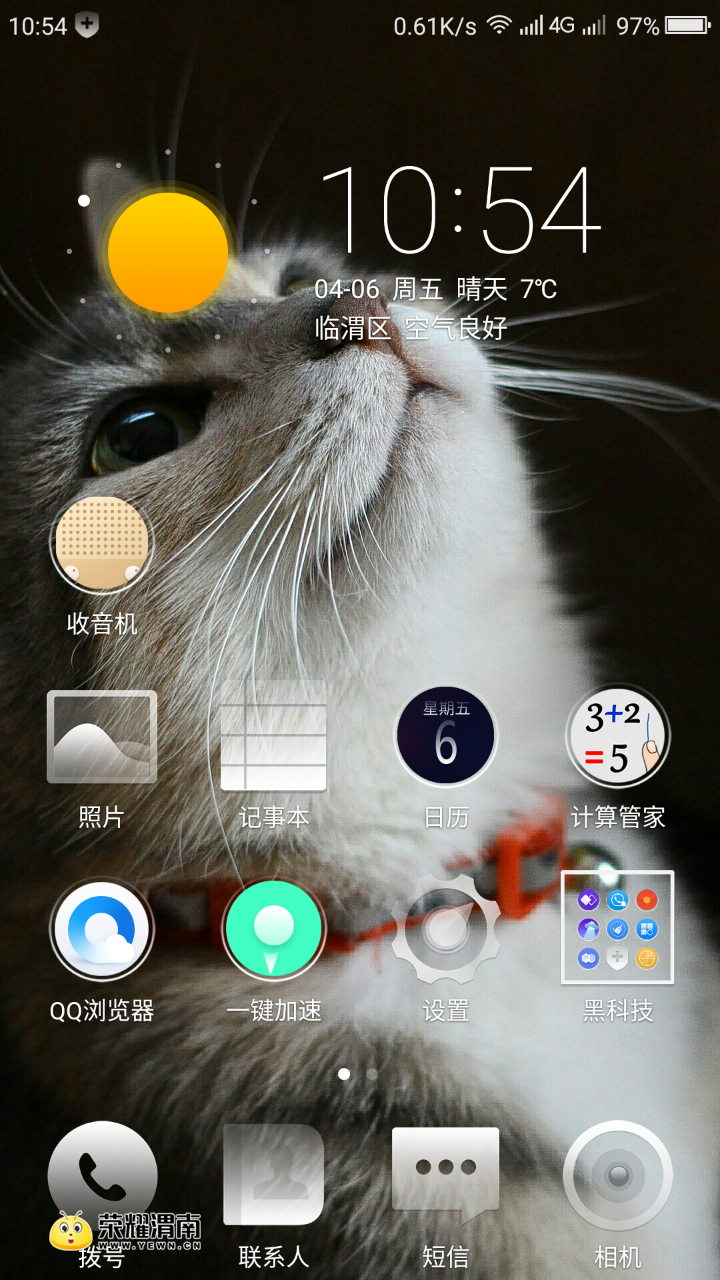Image resolution: width=720 pixels, height=1280 pixels.
Task: Tap 一键加速 to boost the phone
Action: [x=273, y=930]
